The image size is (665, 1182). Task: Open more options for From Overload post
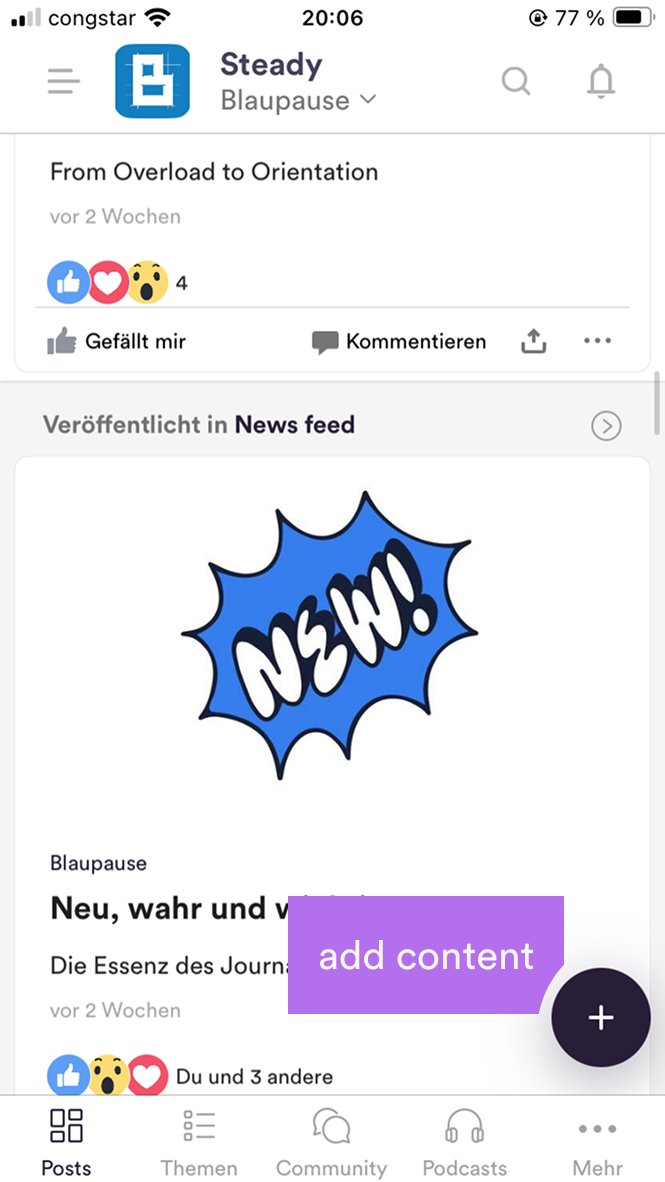point(597,341)
